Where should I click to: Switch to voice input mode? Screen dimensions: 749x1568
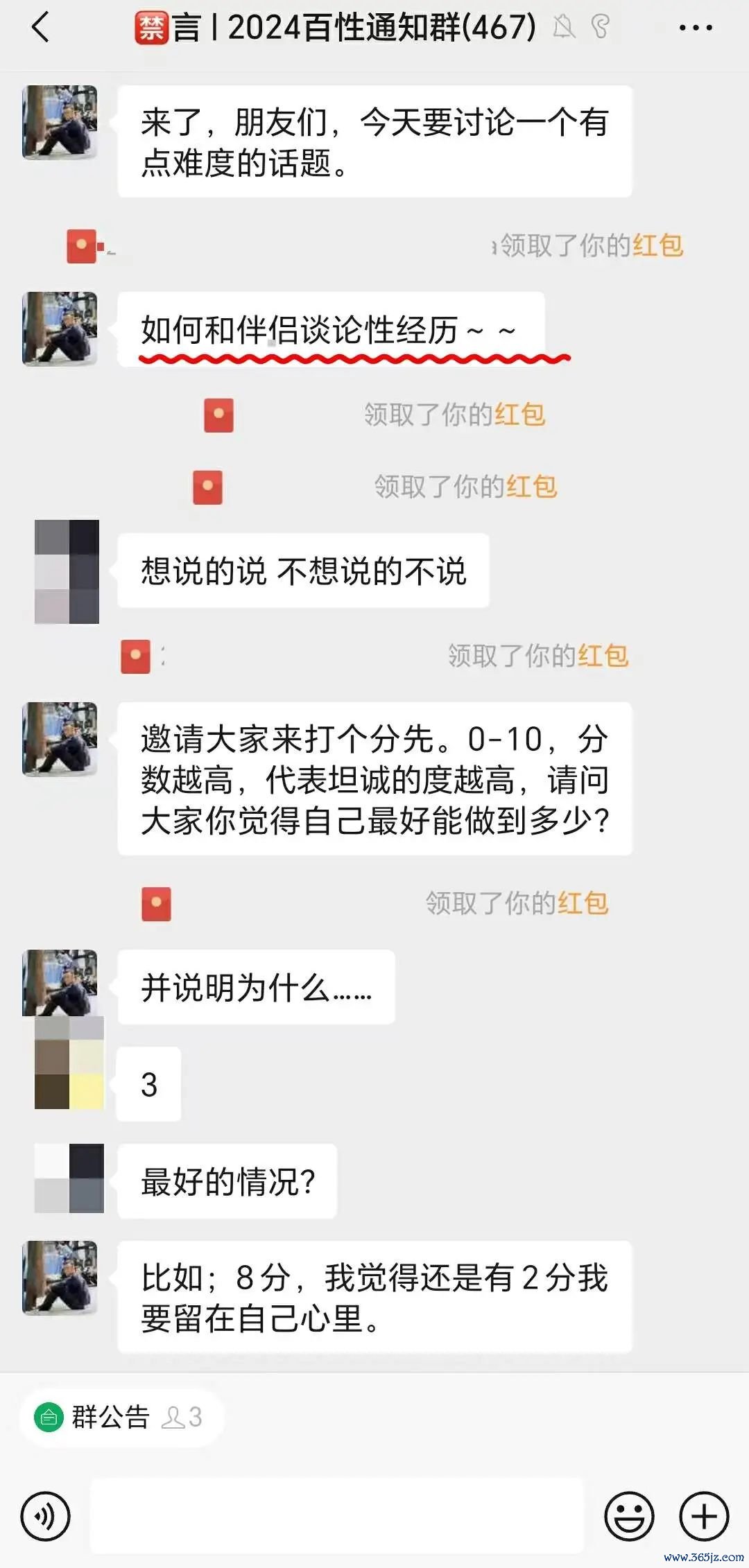tap(46, 1517)
